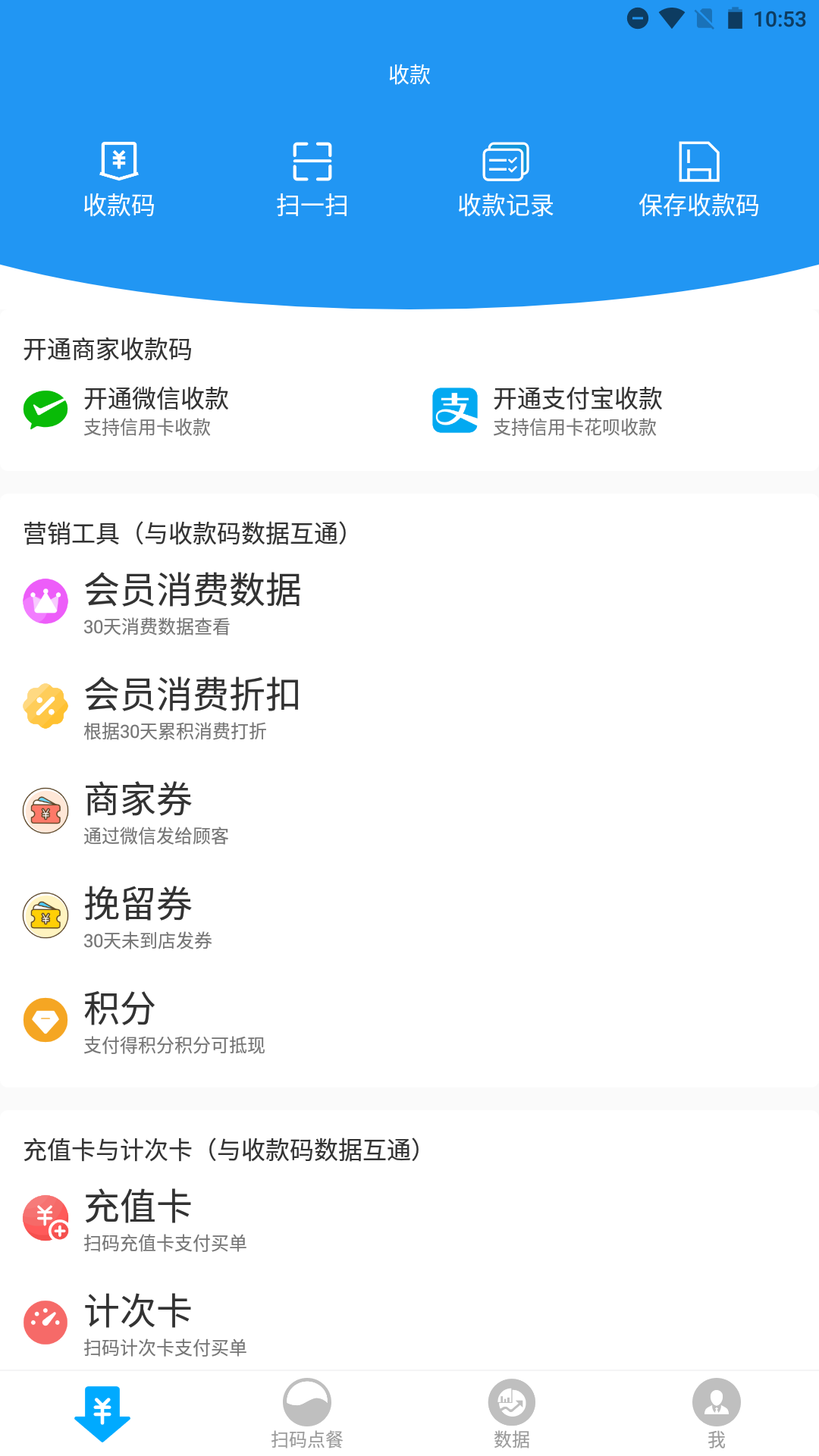The image size is (819, 1456).
Task: Open the 收款码 payment code screen
Action: click(119, 174)
